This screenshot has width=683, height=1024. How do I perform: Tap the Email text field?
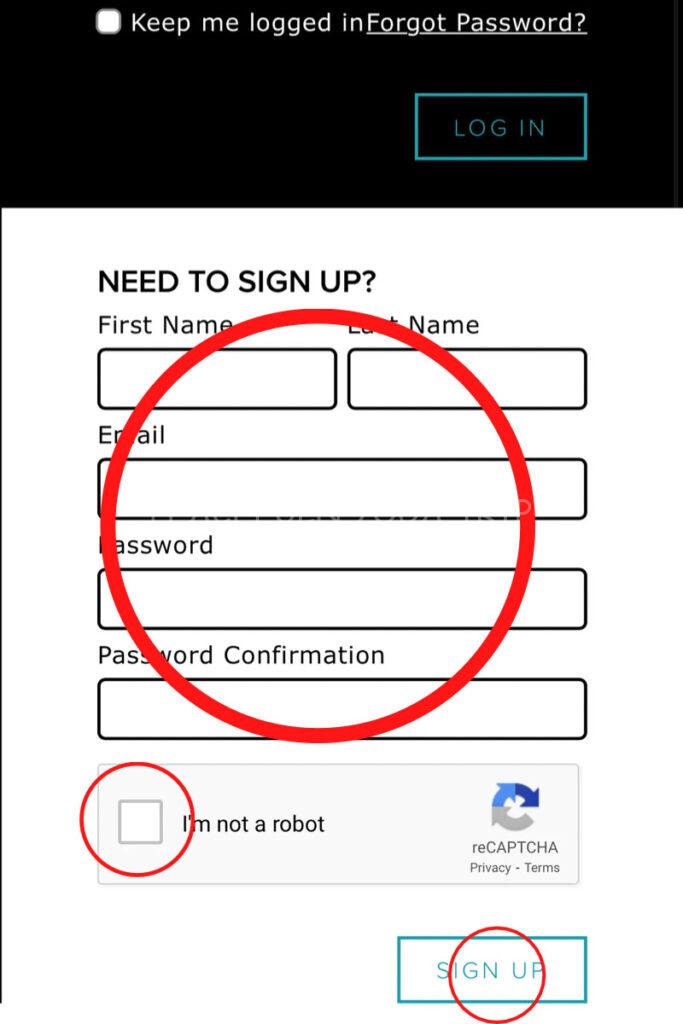click(342, 489)
